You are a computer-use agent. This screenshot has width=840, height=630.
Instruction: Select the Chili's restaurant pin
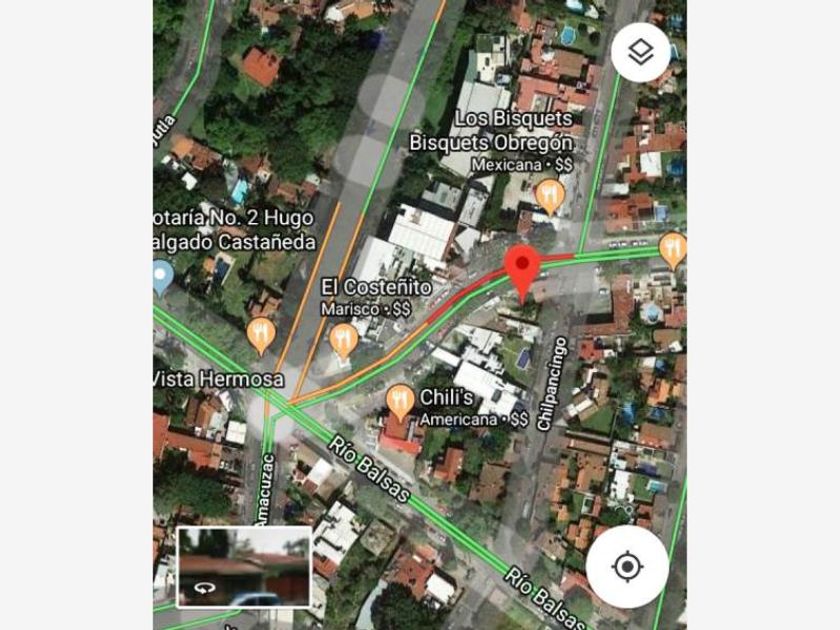(401, 402)
